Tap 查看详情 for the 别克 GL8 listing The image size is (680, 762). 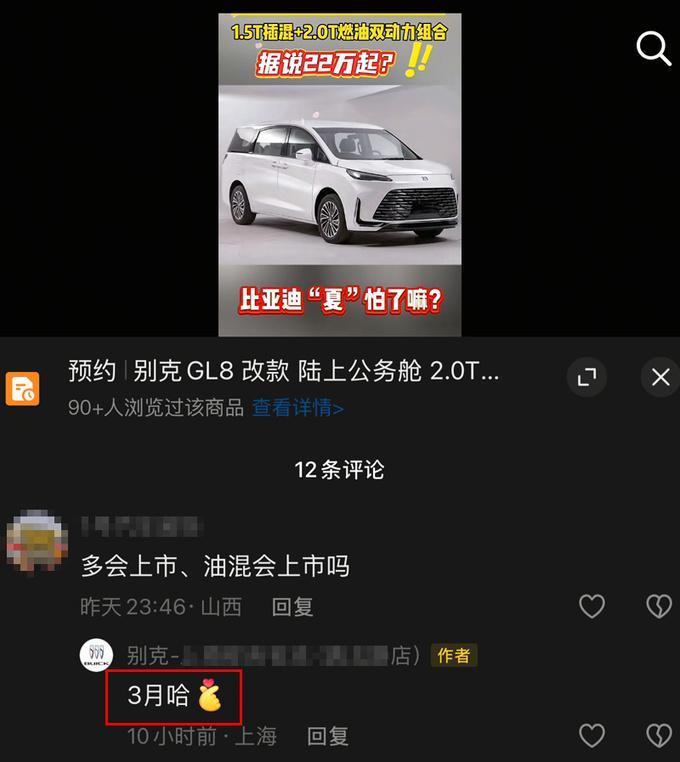click(297, 408)
